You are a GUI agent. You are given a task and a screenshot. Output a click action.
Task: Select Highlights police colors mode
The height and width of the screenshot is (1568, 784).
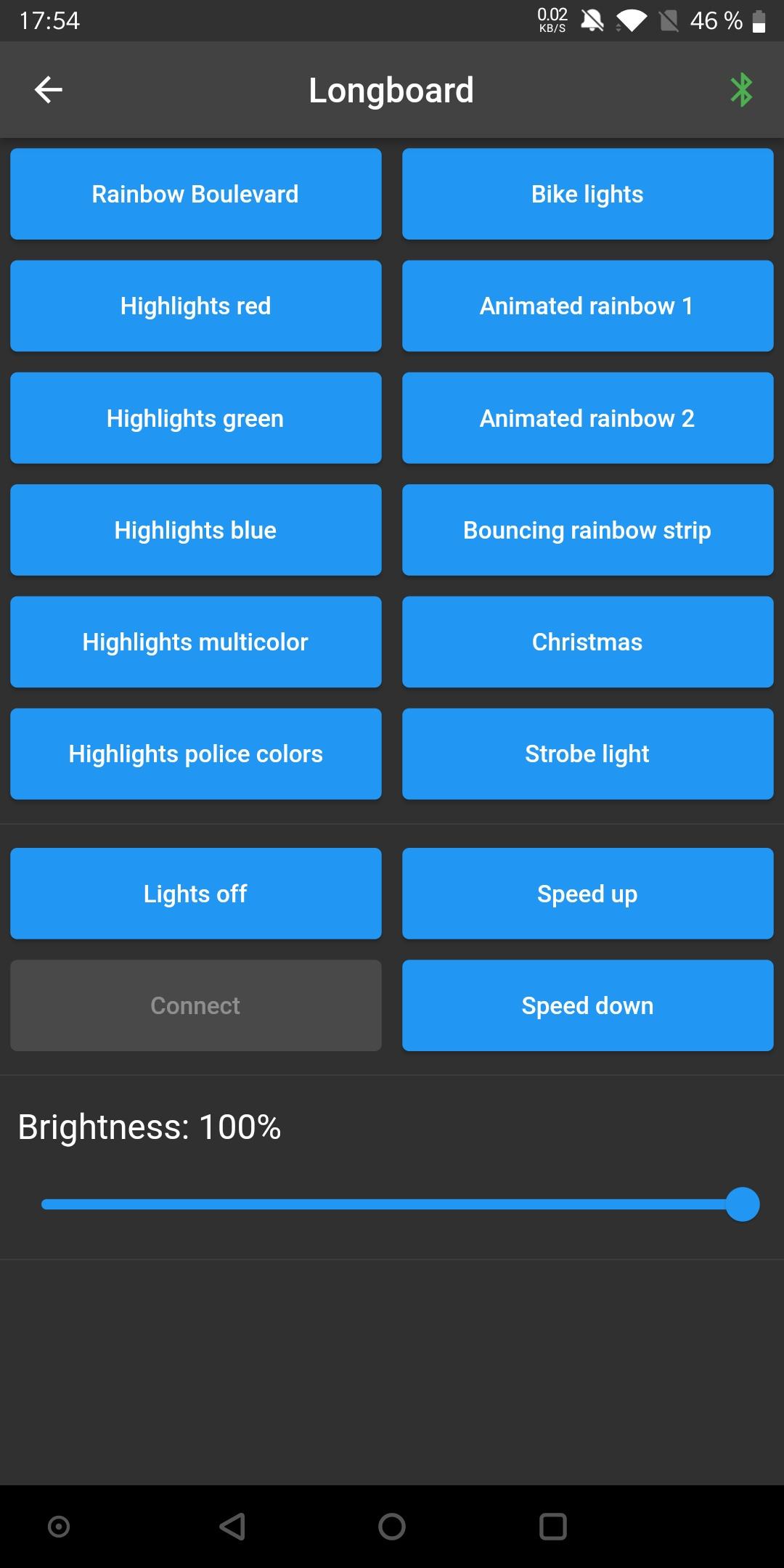[x=195, y=754]
